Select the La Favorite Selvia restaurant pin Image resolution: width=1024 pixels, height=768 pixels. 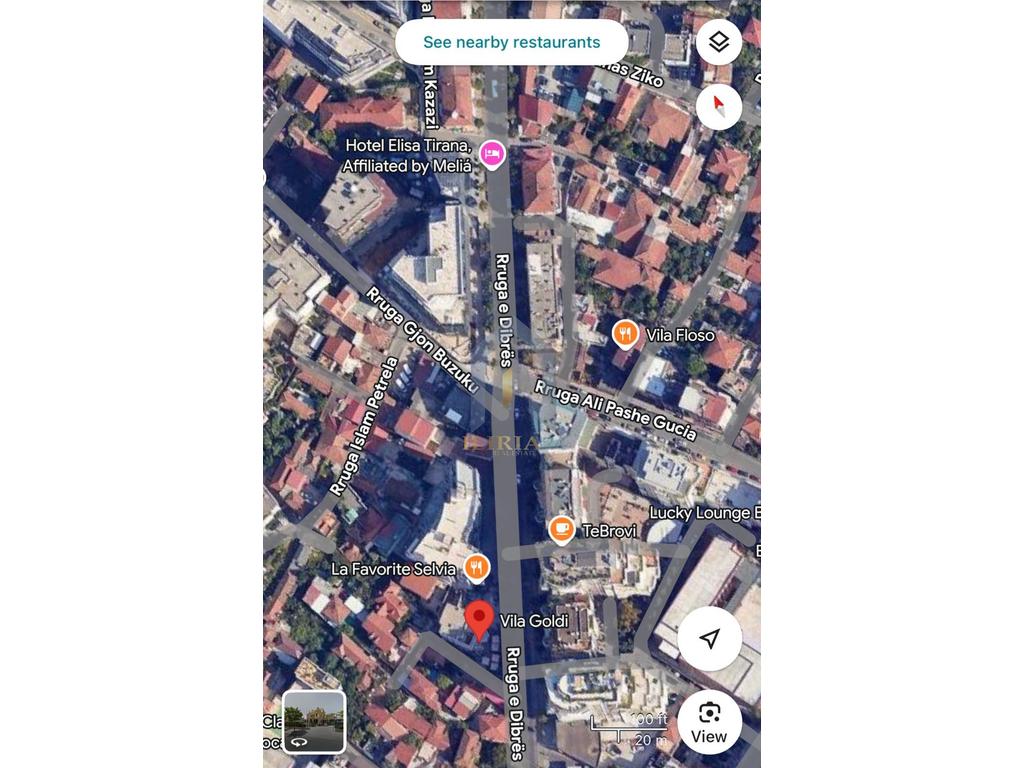pyautogui.click(x=476, y=568)
